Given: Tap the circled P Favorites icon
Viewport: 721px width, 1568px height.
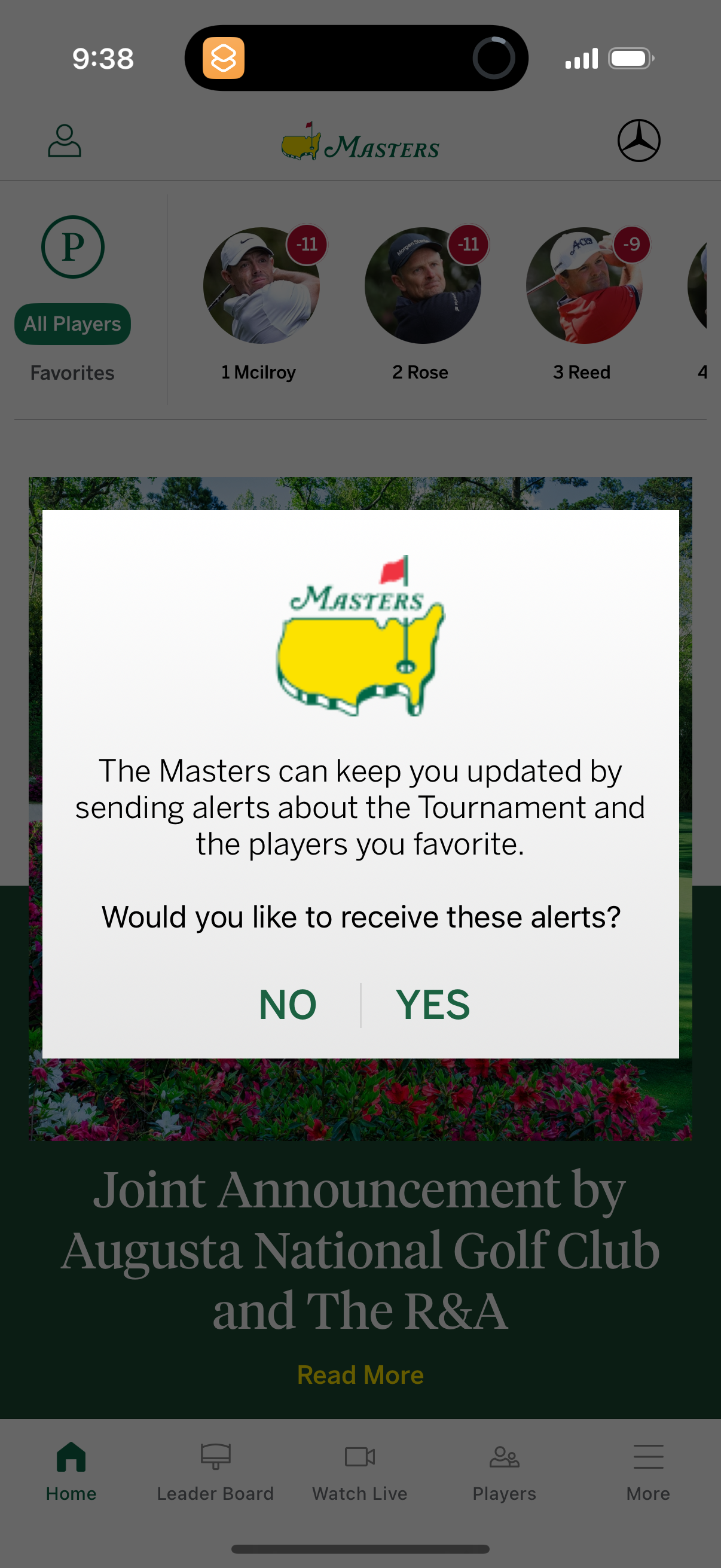Looking at the screenshot, I should point(72,246).
